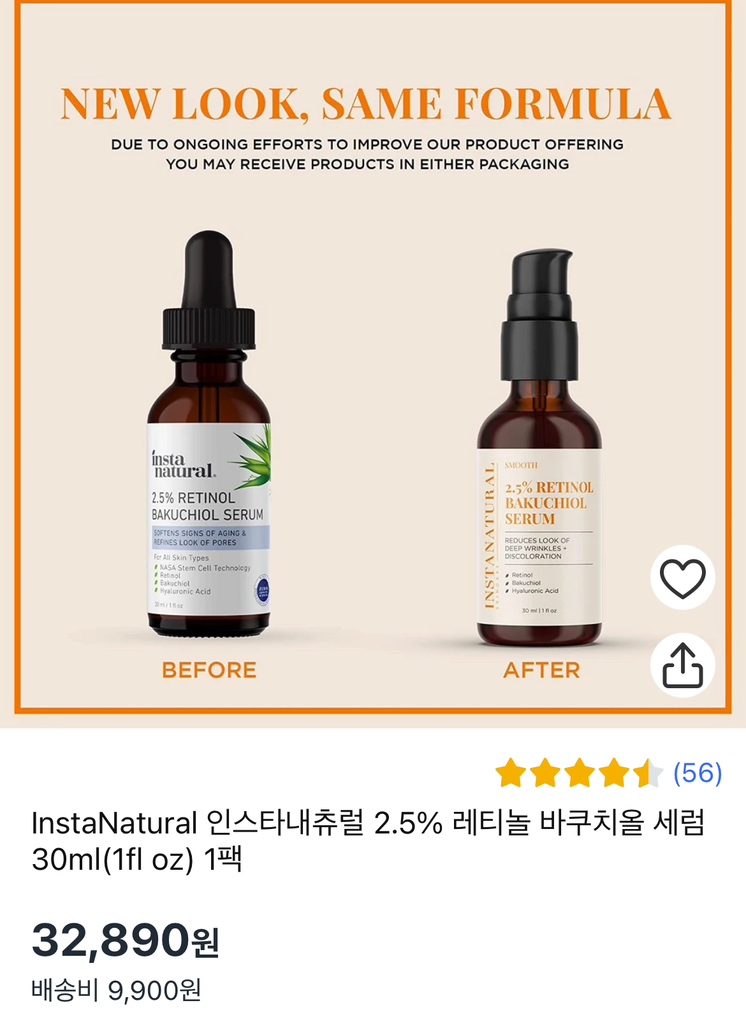The width and height of the screenshot is (746, 1024).
Task: Open the 56 customer reviews
Action: [697, 773]
